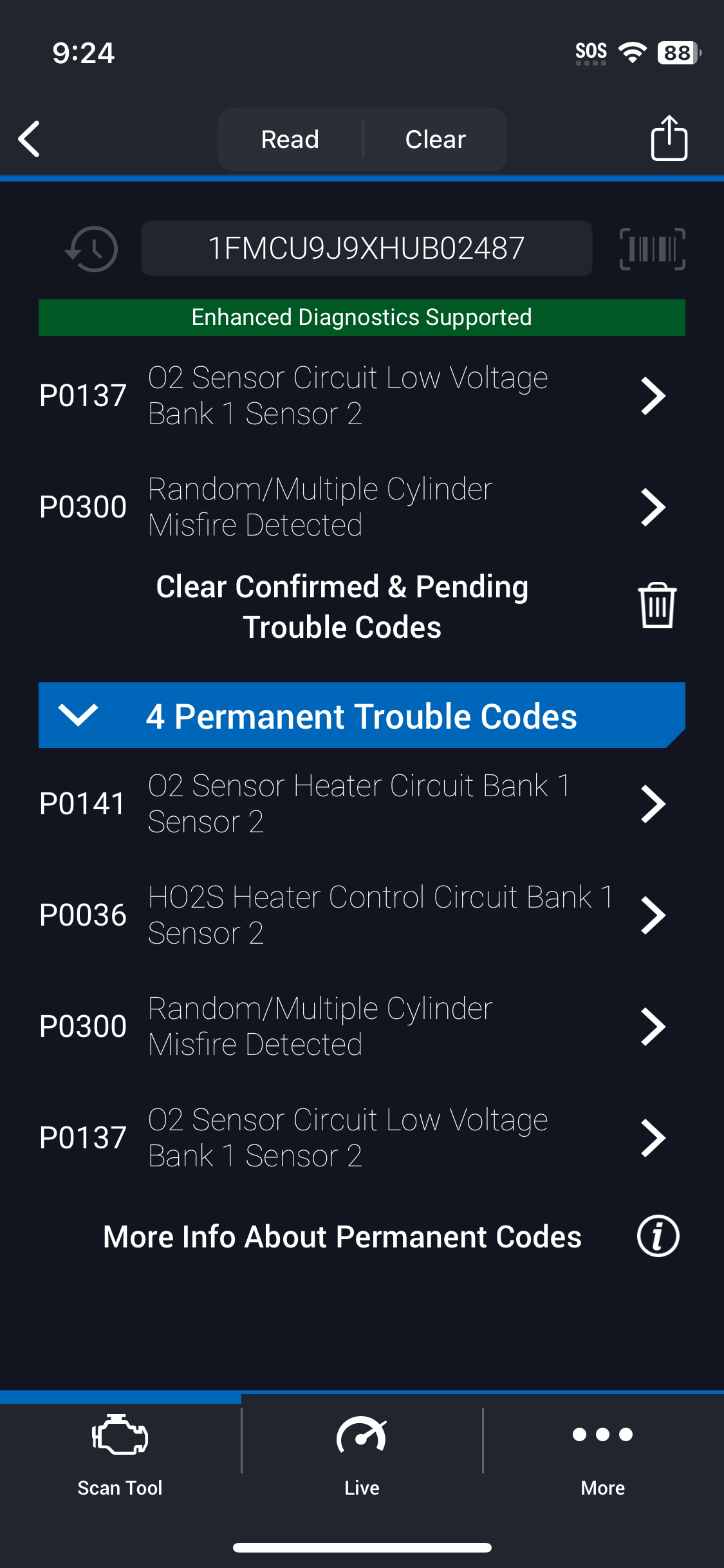Select the Clear segment
This screenshot has width=724, height=1568.
436,139
